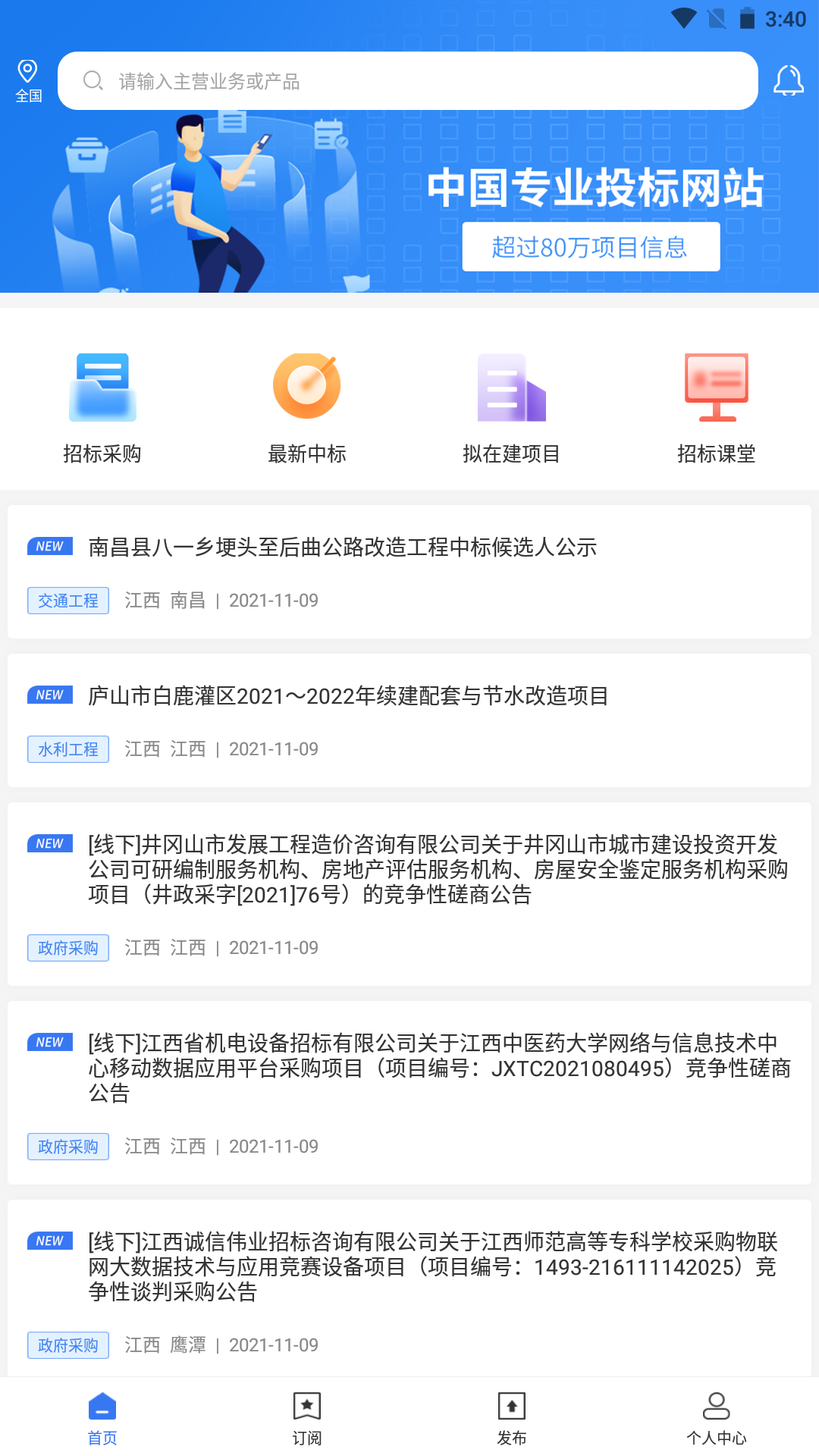
Task: Switch to the 个人中心 tab
Action: 716,1417
